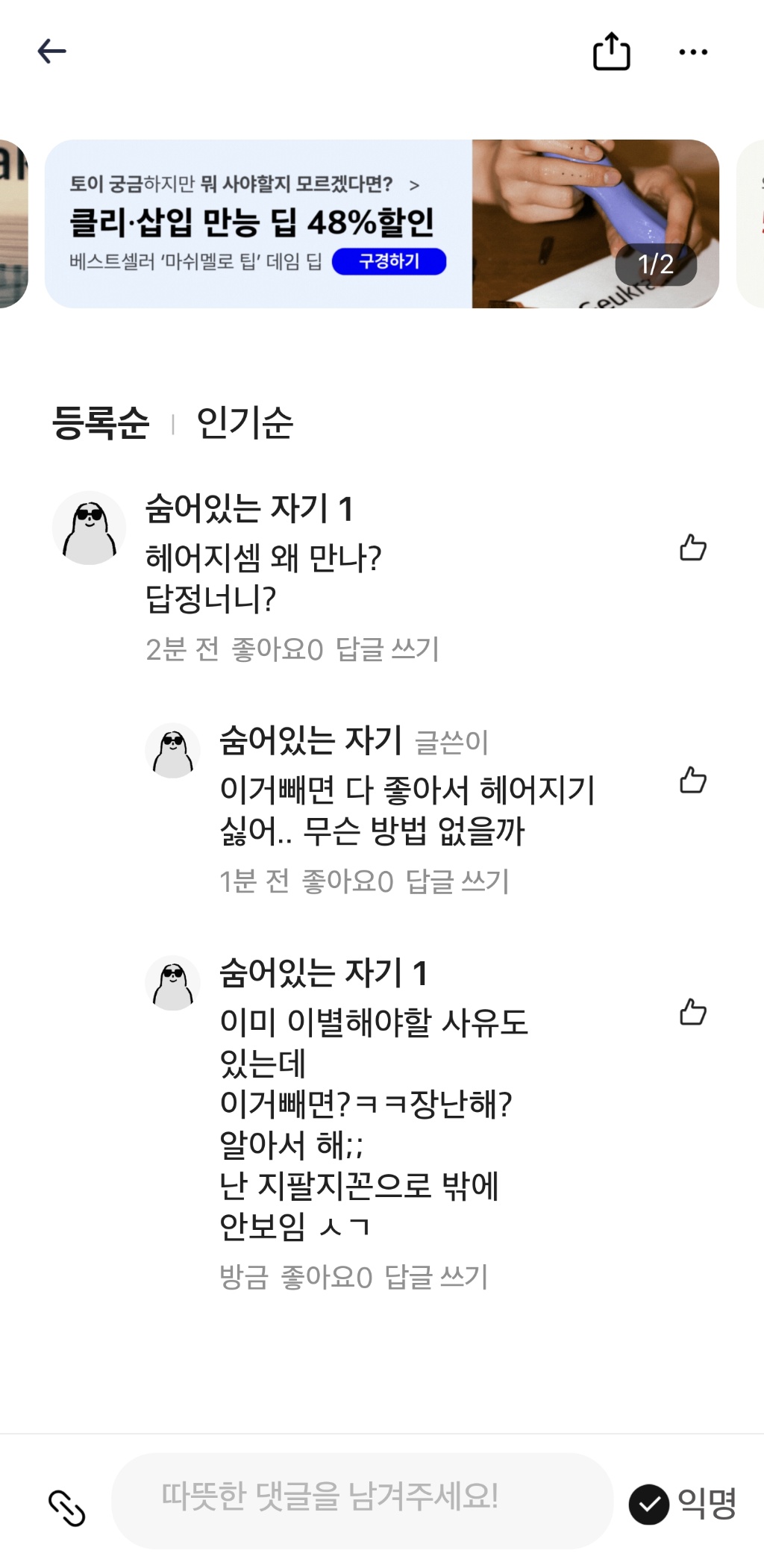Viewport: 764px width, 1568px height.
Task: Like the comment '헤어지셈 왜 만나?'
Action: point(692,548)
